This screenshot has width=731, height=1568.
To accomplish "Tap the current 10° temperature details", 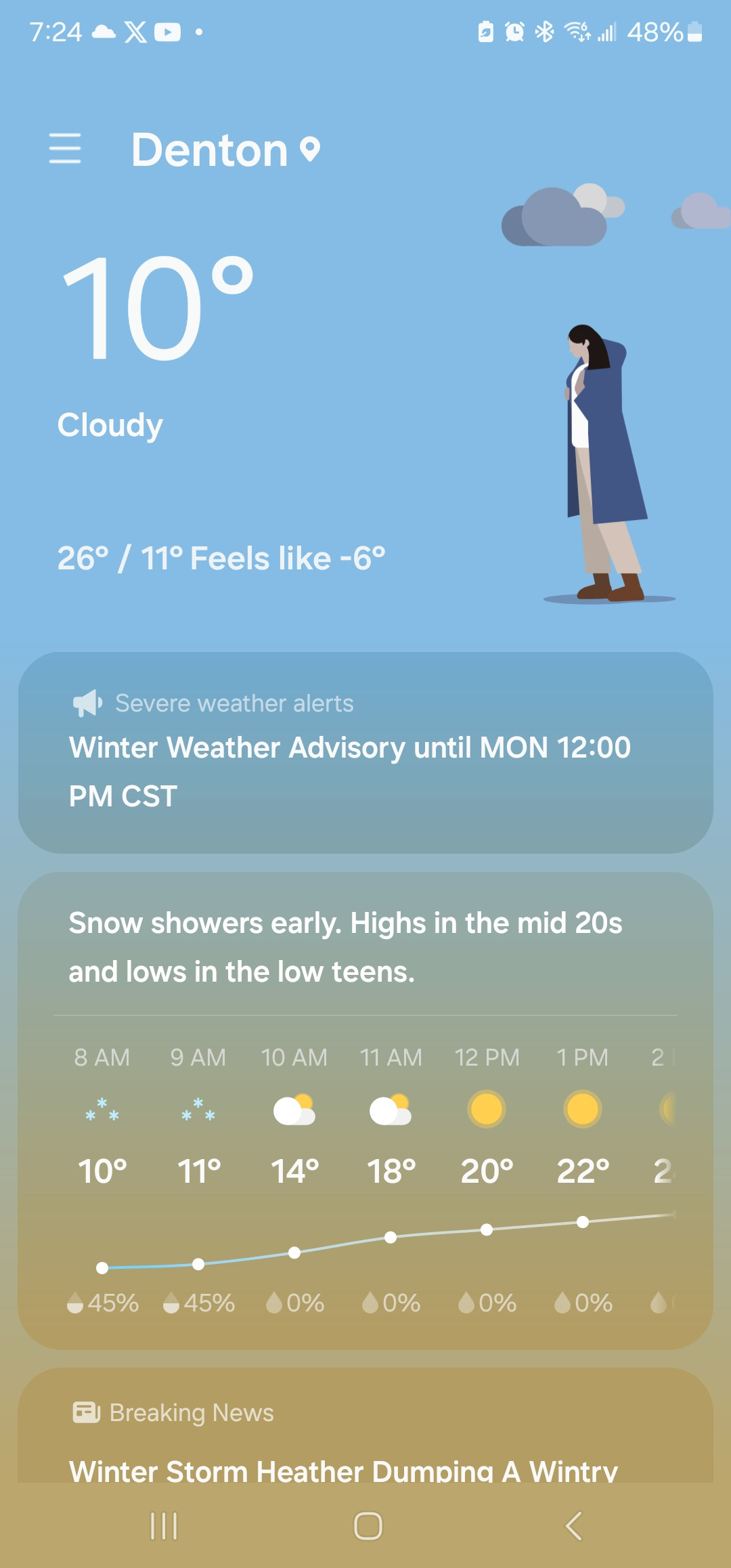I will 157,310.
